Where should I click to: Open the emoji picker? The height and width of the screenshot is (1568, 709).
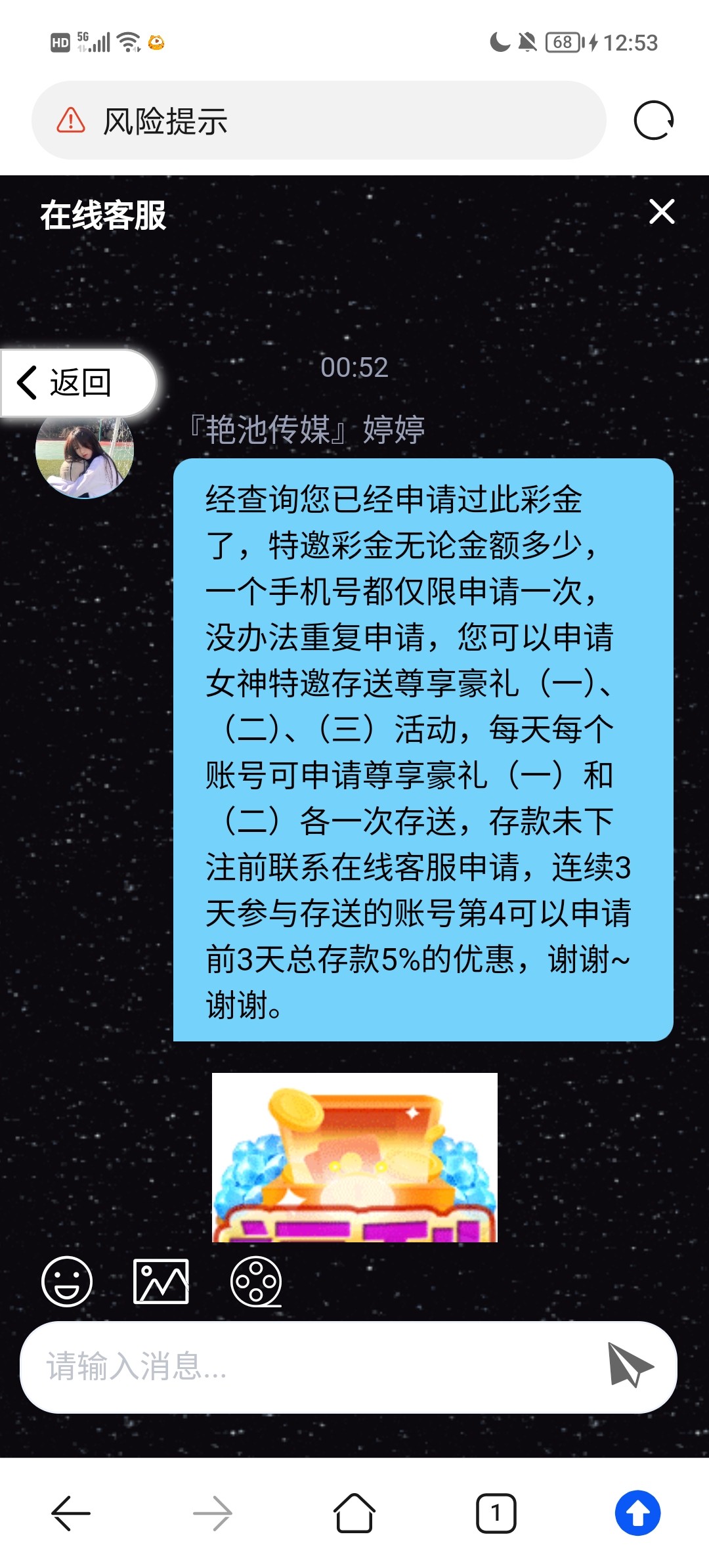(67, 1281)
